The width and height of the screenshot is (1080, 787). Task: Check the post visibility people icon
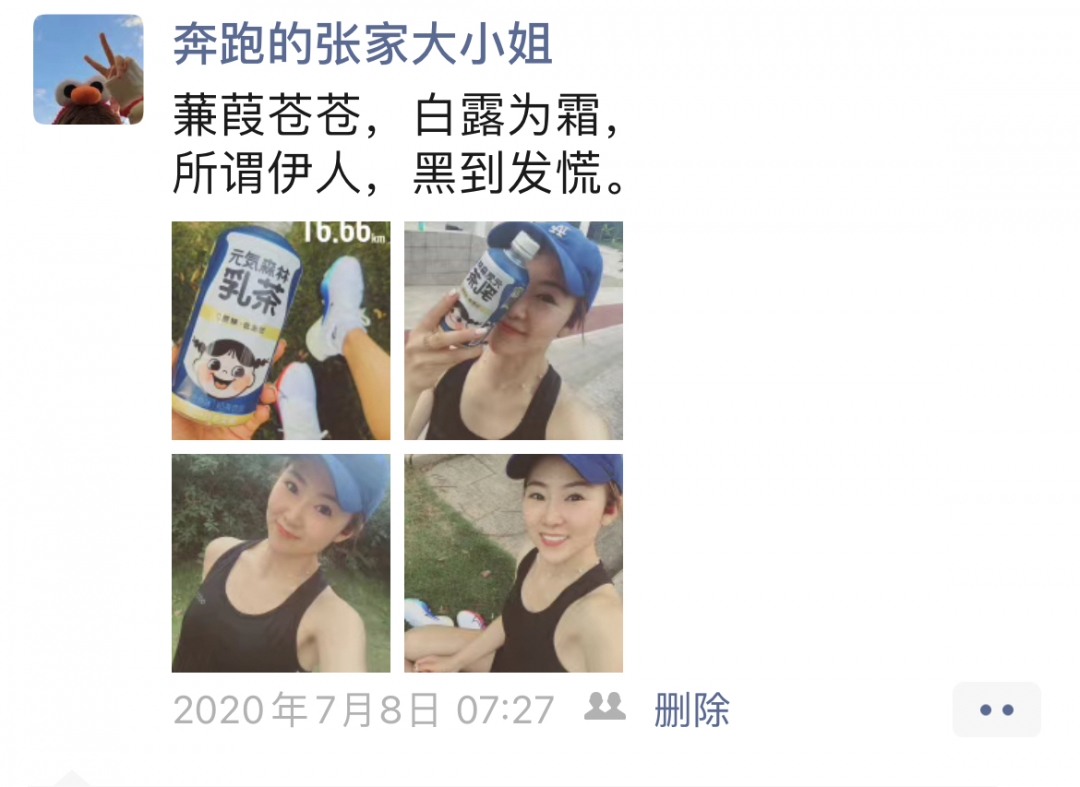[604, 707]
